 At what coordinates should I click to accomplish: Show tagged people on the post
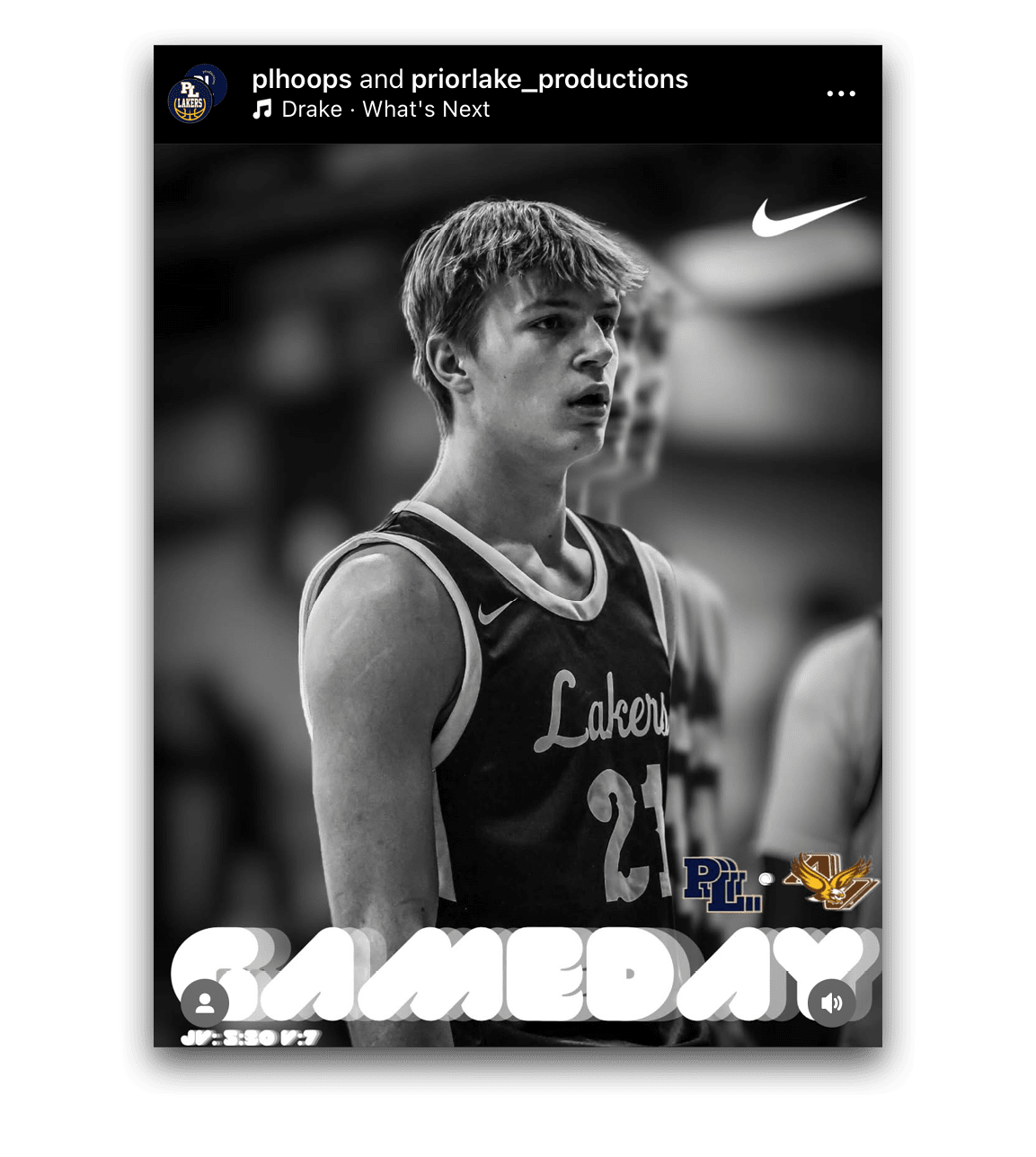coord(205,1002)
